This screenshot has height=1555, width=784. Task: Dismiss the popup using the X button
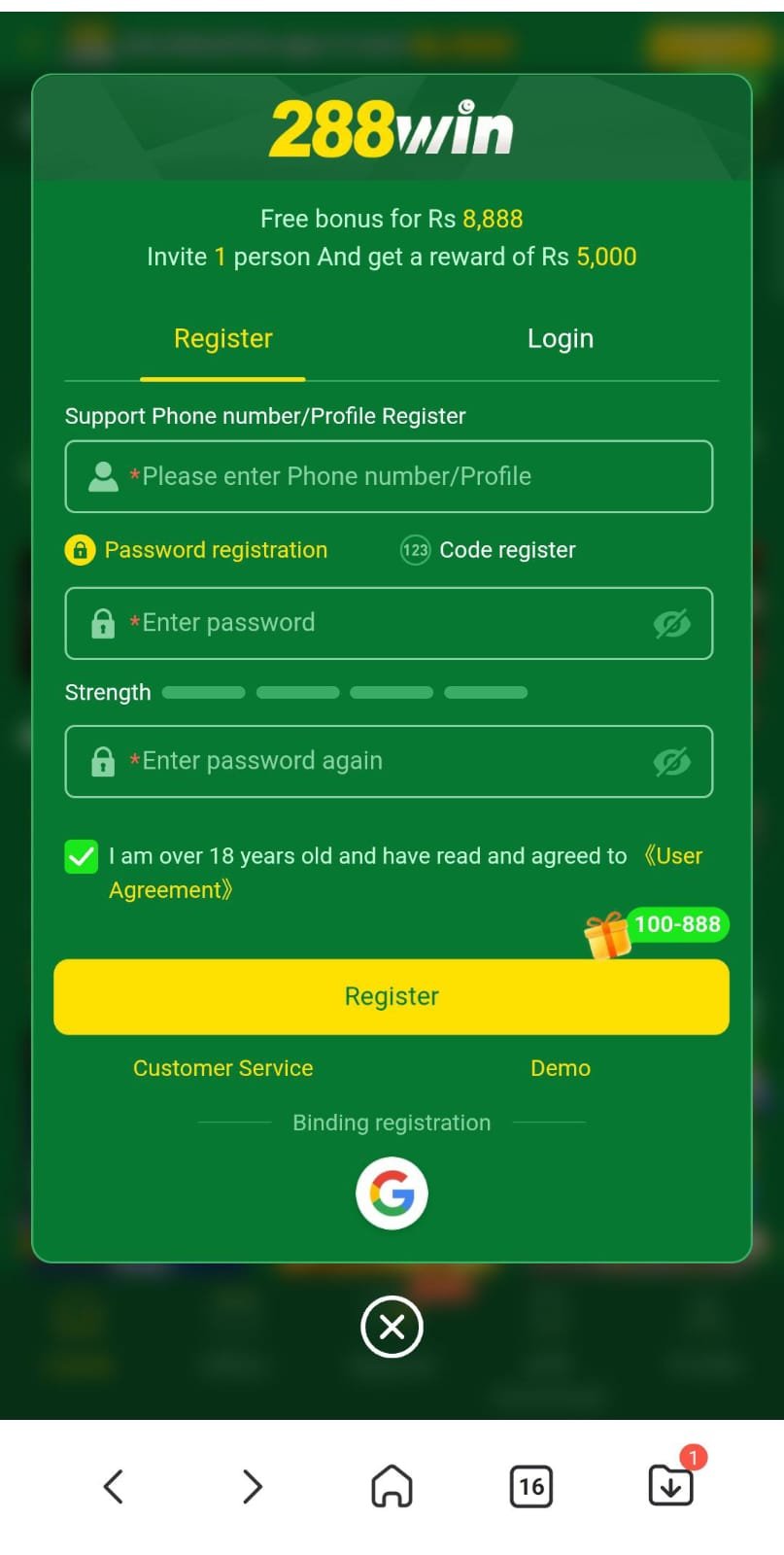click(x=392, y=1326)
